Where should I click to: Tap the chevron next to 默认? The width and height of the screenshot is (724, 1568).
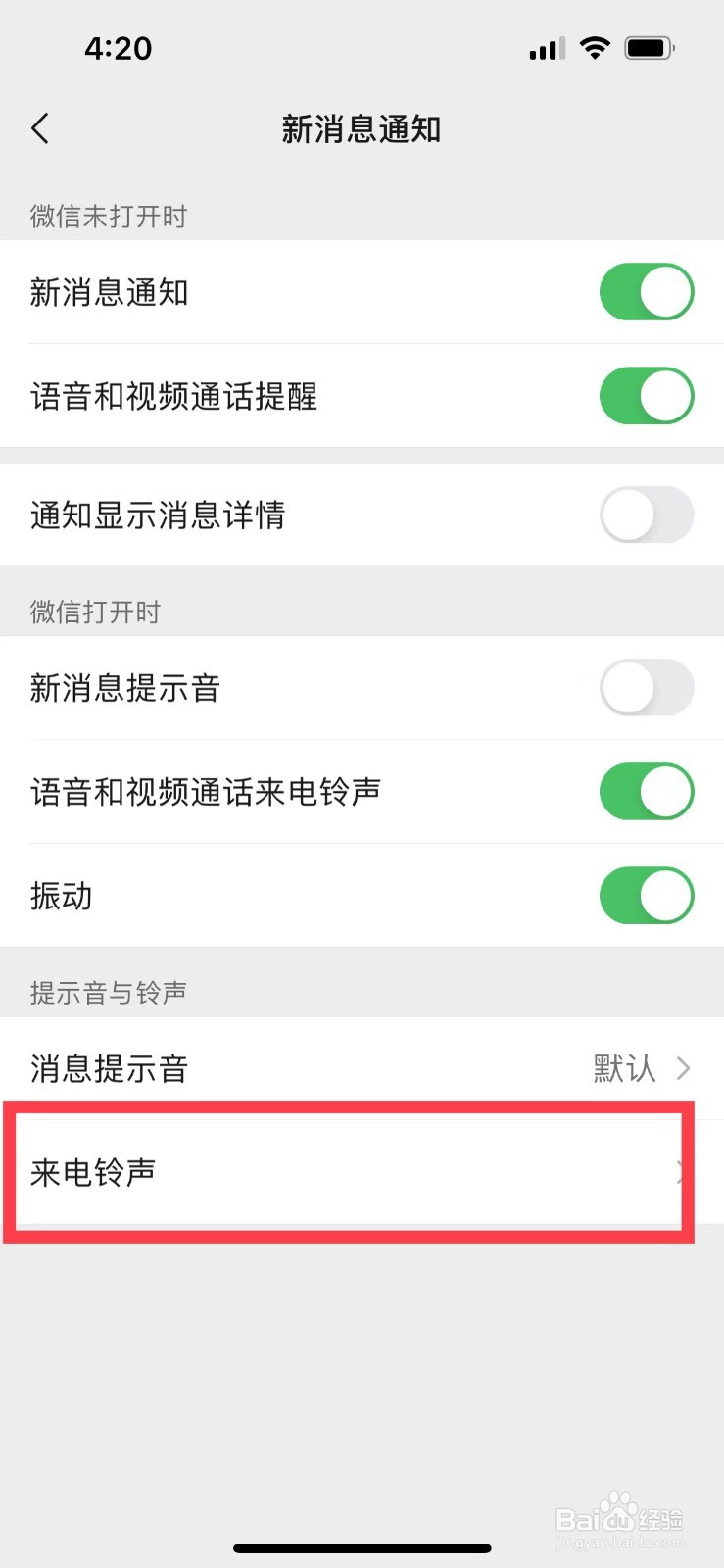[683, 1068]
